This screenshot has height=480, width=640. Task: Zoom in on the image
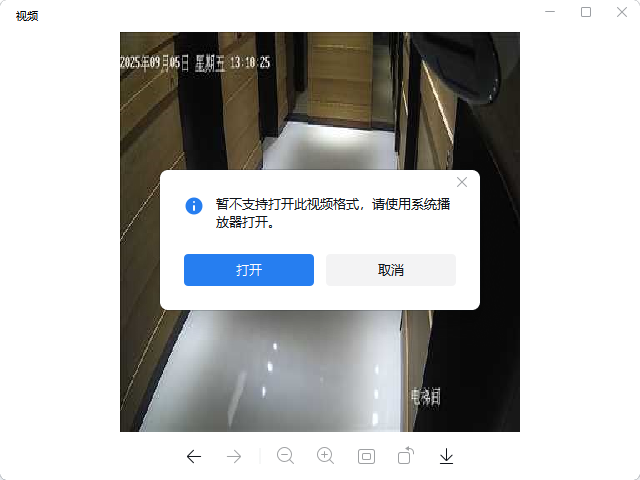(325, 456)
